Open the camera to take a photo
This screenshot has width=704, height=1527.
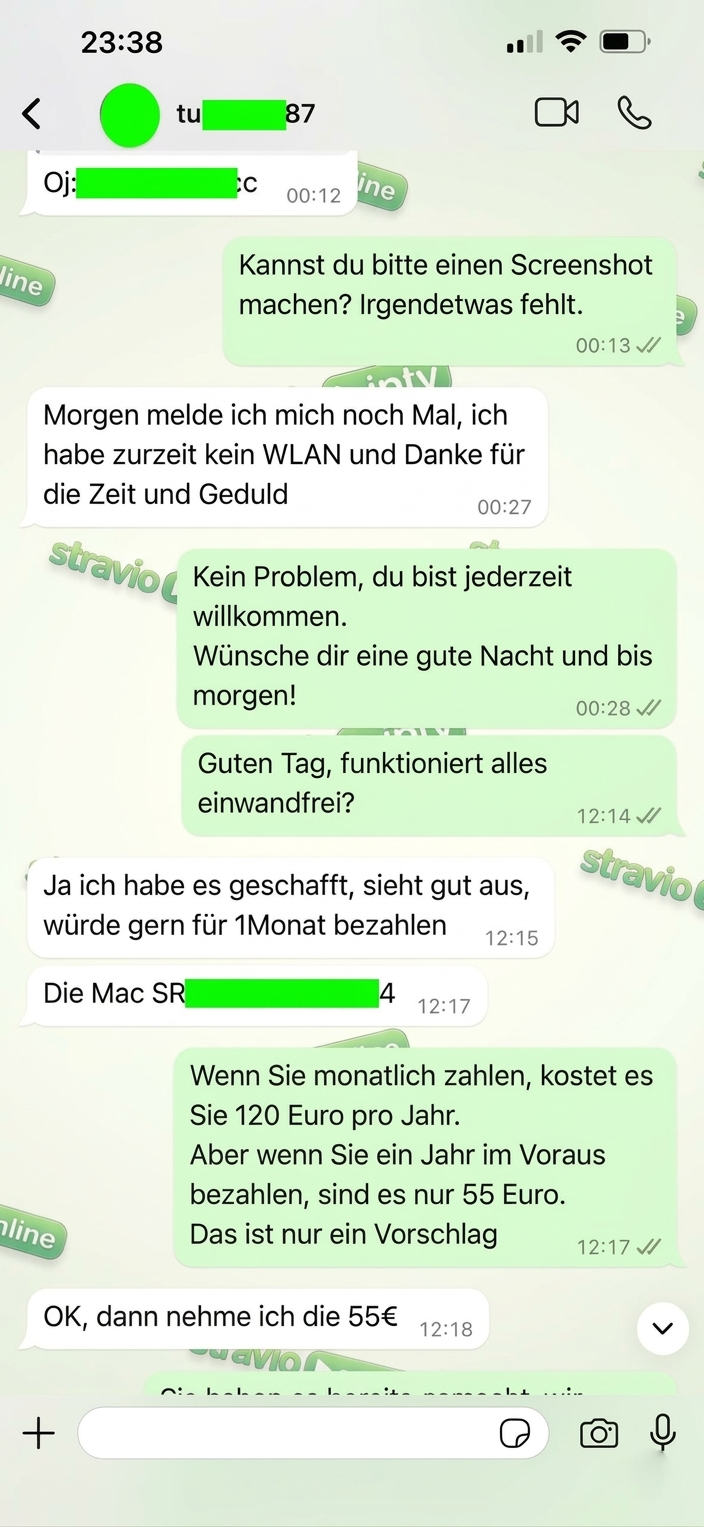pos(598,1433)
